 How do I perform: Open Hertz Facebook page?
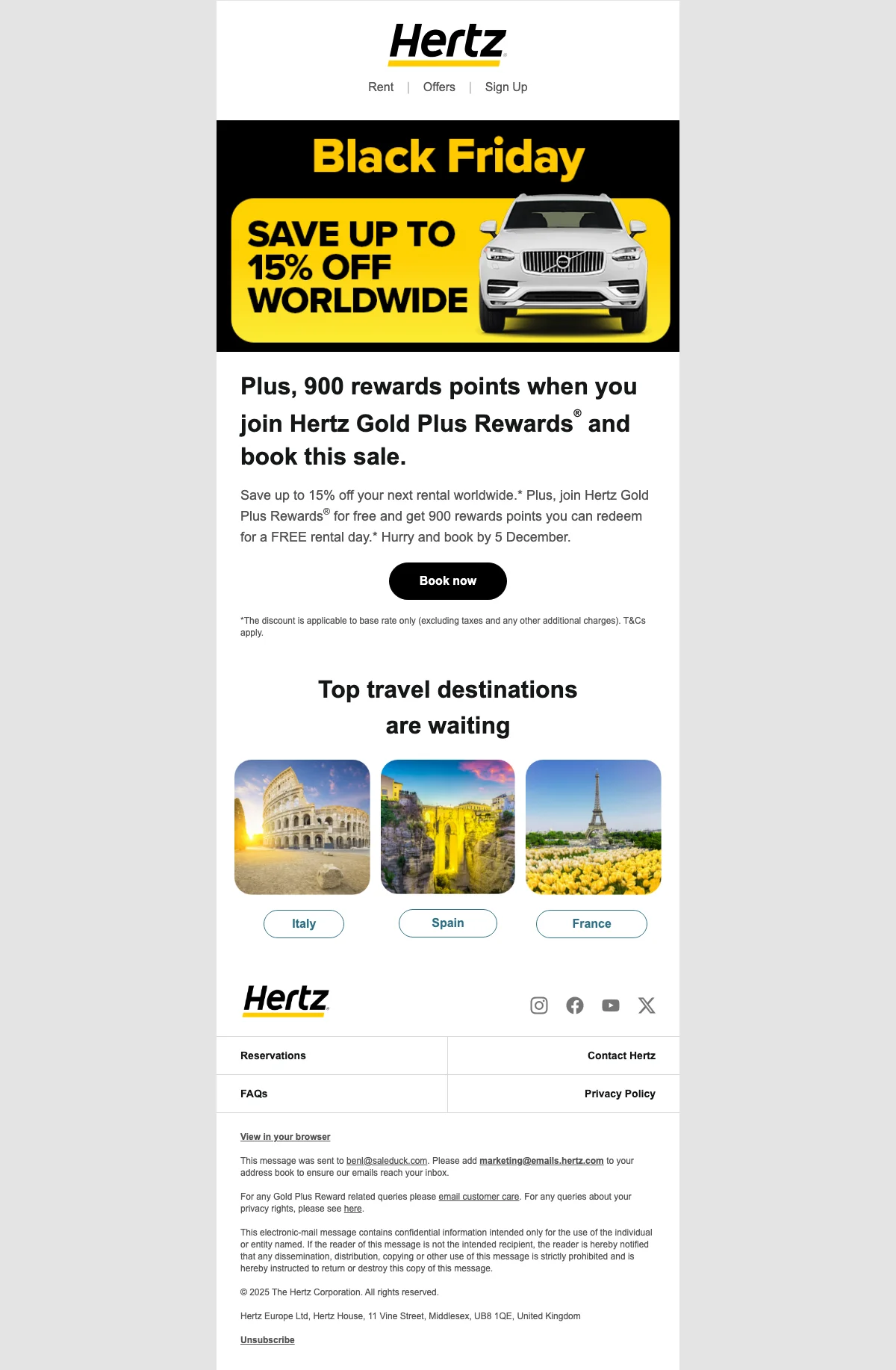click(x=575, y=1005)
